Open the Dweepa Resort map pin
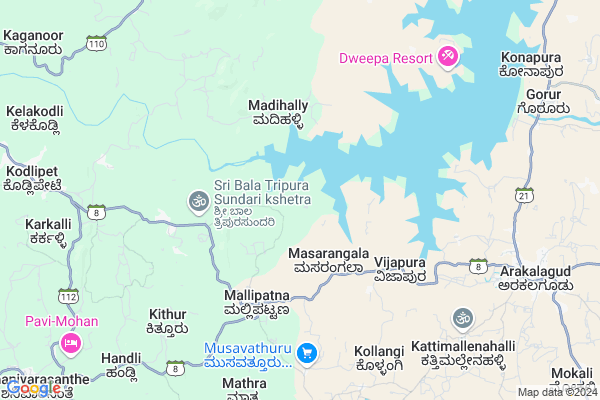This screenshot has height=400, width=600. pos(448,55)
